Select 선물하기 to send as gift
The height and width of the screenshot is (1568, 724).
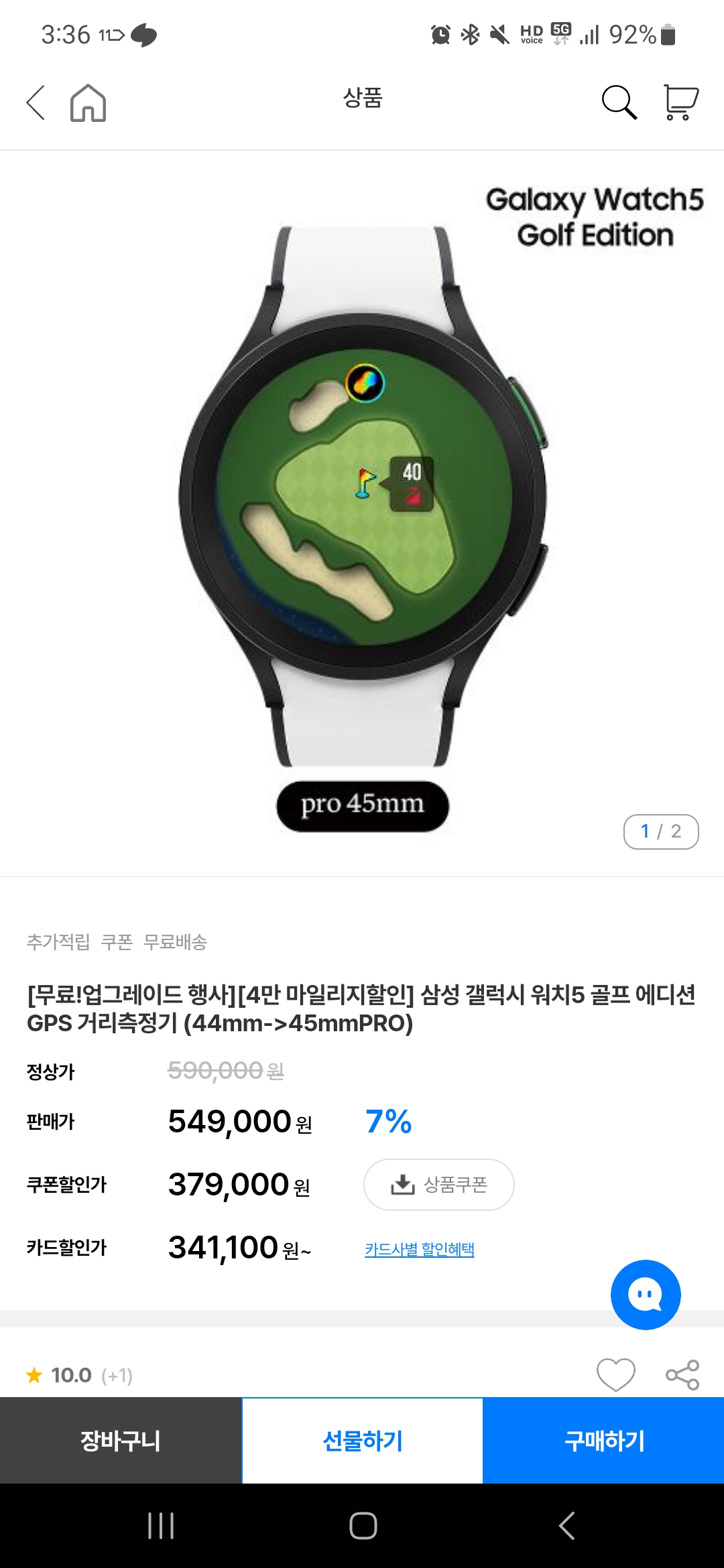click(x=362, y=1441)
